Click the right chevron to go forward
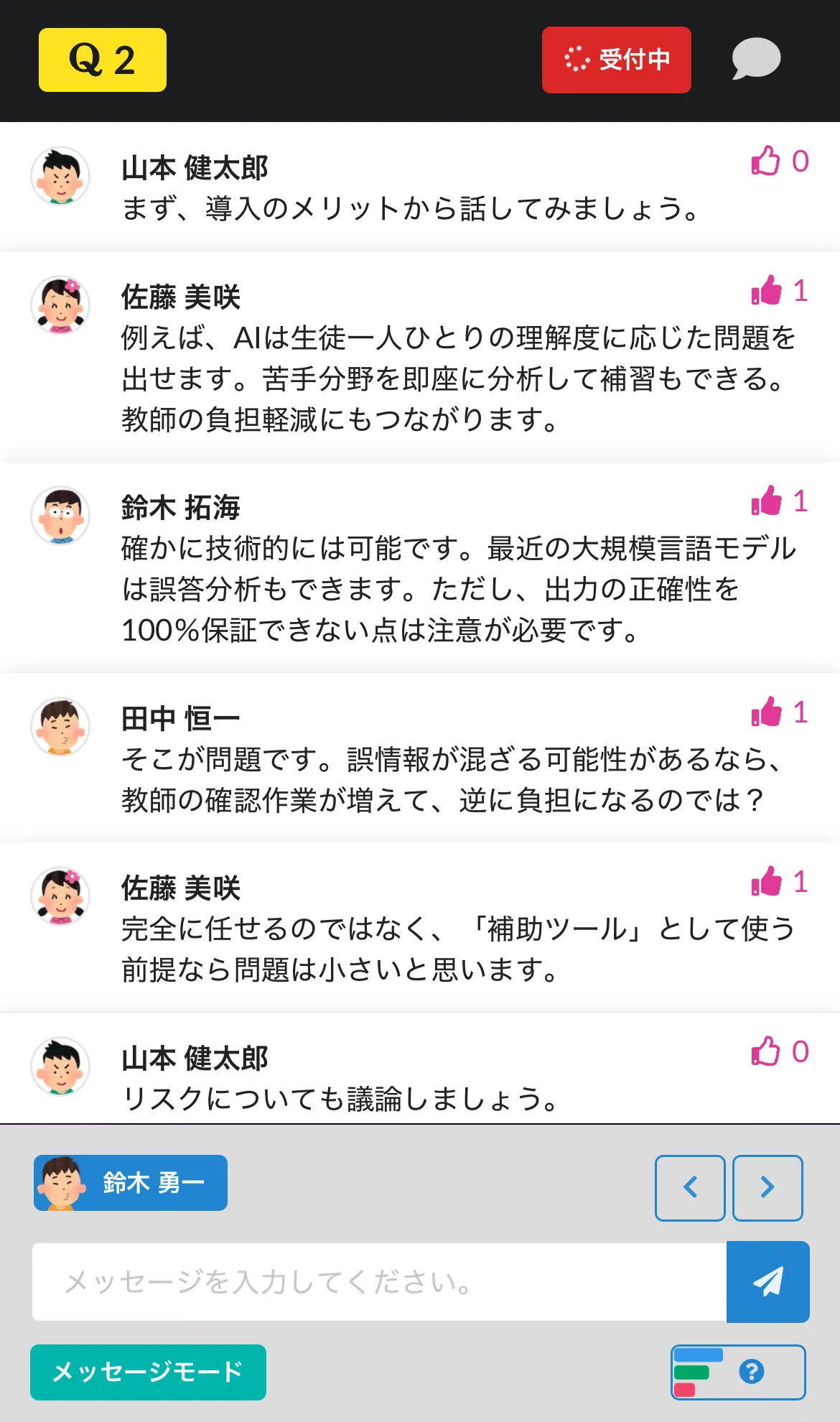 (x=767, y=1189)
